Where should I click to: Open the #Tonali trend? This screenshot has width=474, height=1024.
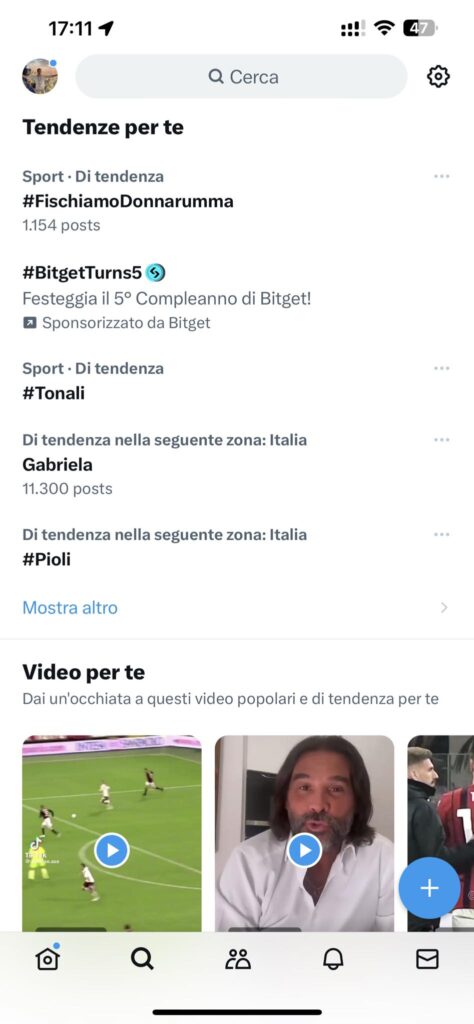coord(237,381)
